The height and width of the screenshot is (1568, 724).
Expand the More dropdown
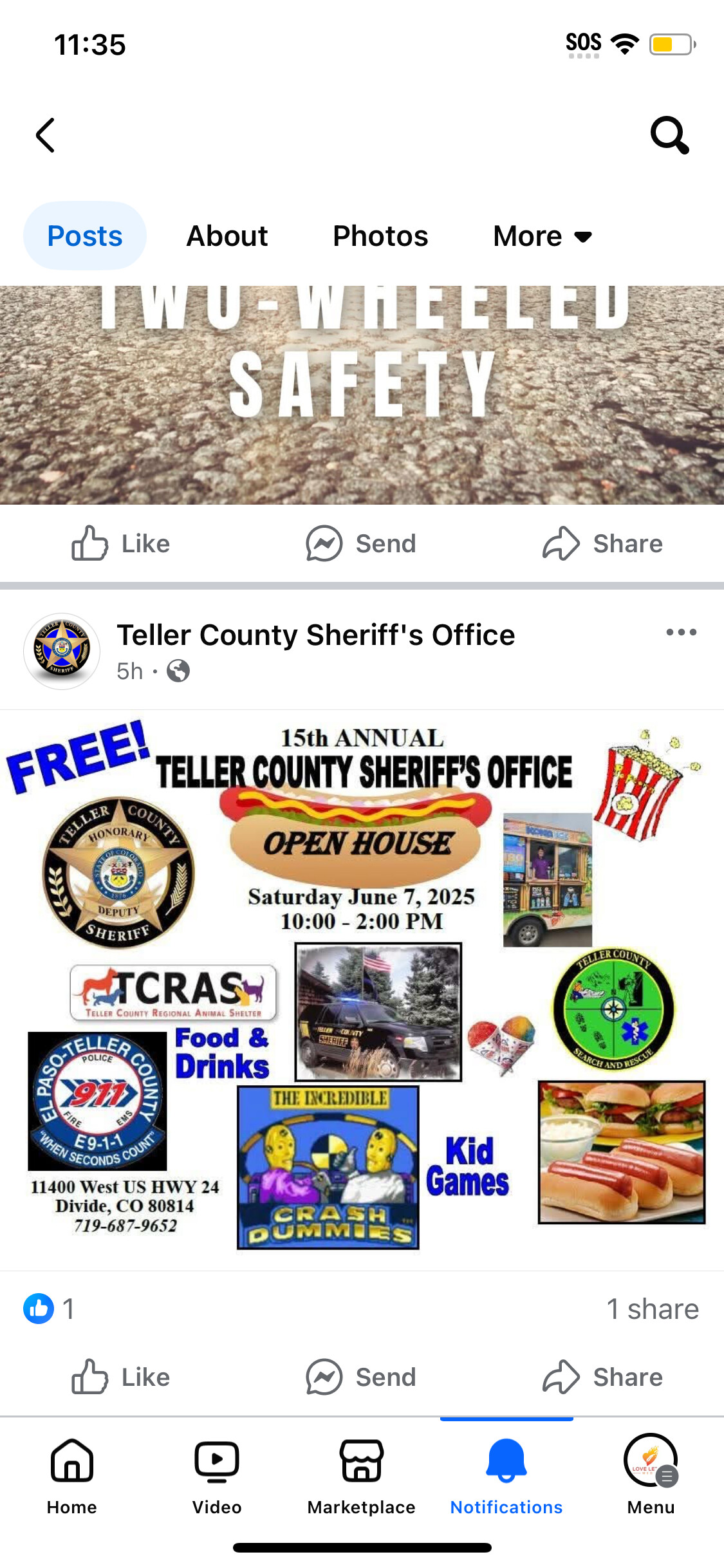pos(543,236)
